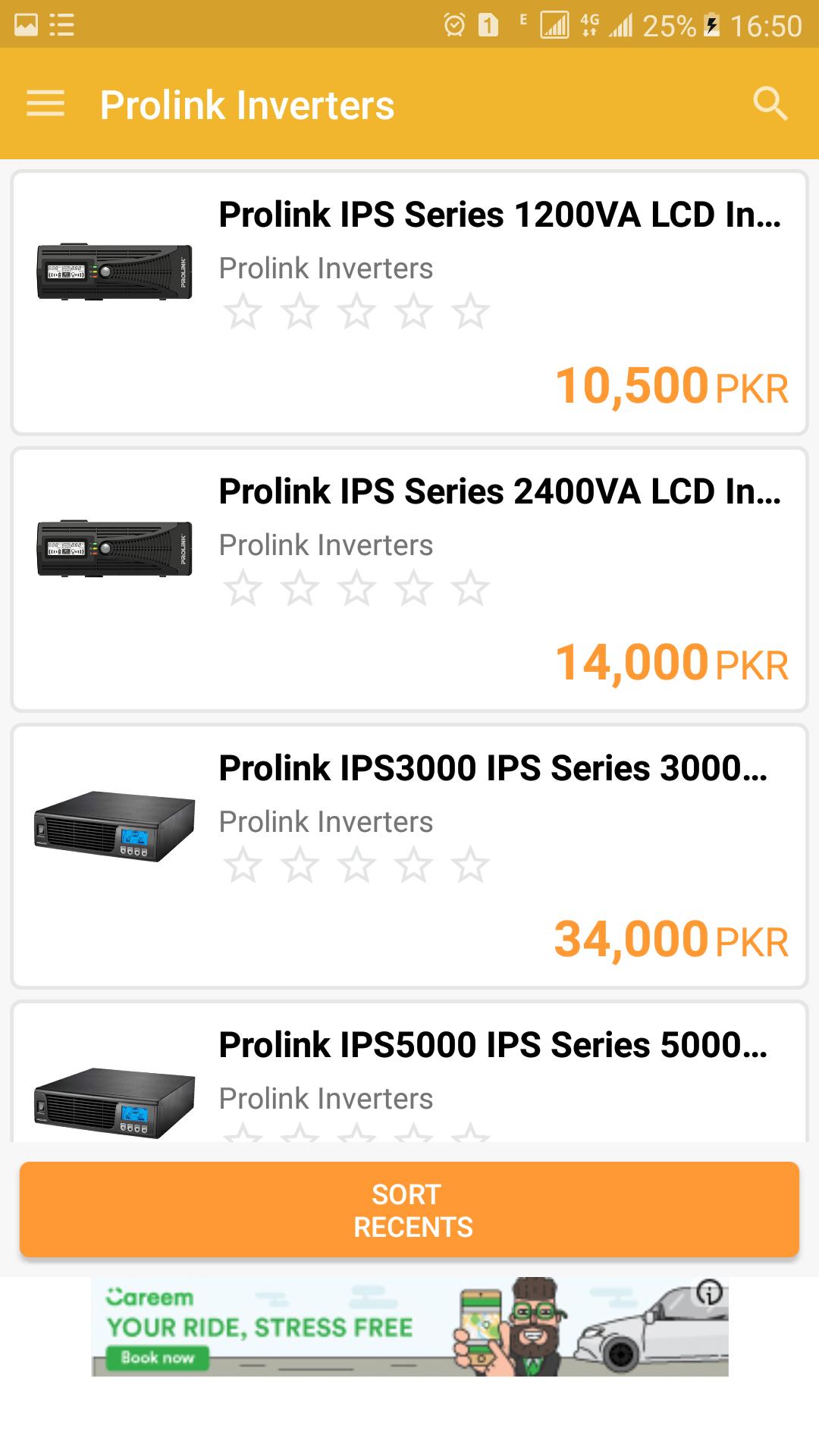
Task: Tap the list notification icon in status bar
Action: [61, 23]
